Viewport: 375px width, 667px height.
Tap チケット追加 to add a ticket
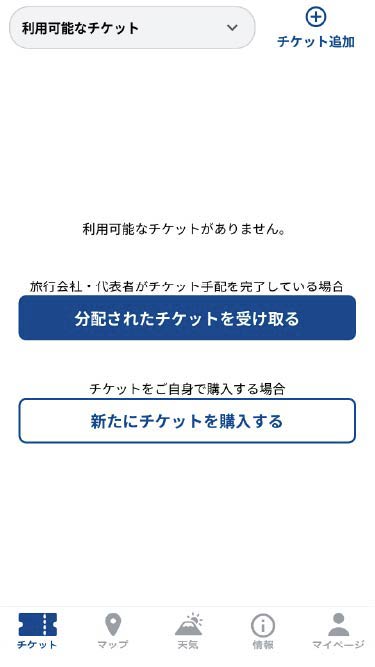[x=316, y=28]
